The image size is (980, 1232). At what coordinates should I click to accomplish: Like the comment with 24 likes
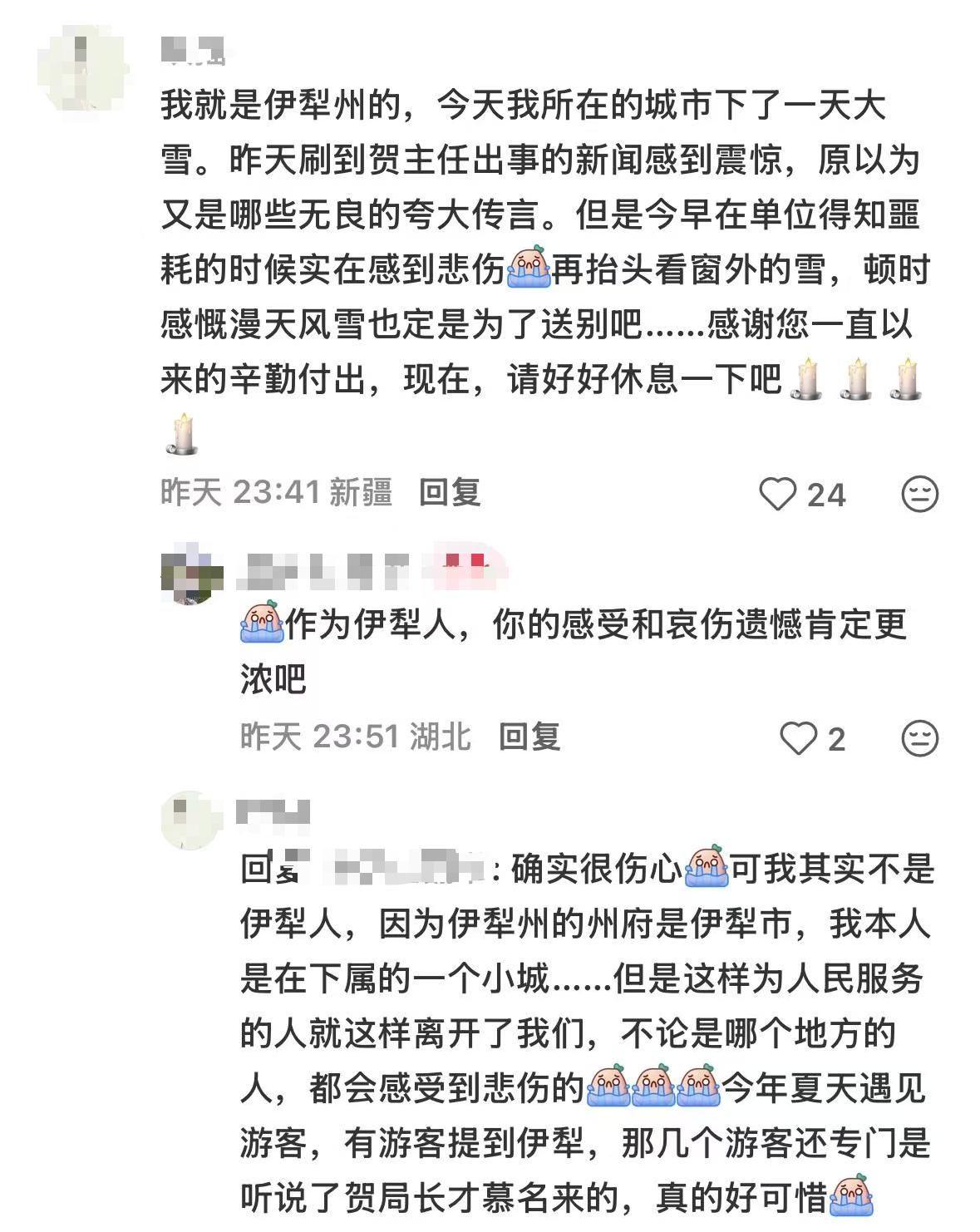pyautogui.click(x=779, y=495)
